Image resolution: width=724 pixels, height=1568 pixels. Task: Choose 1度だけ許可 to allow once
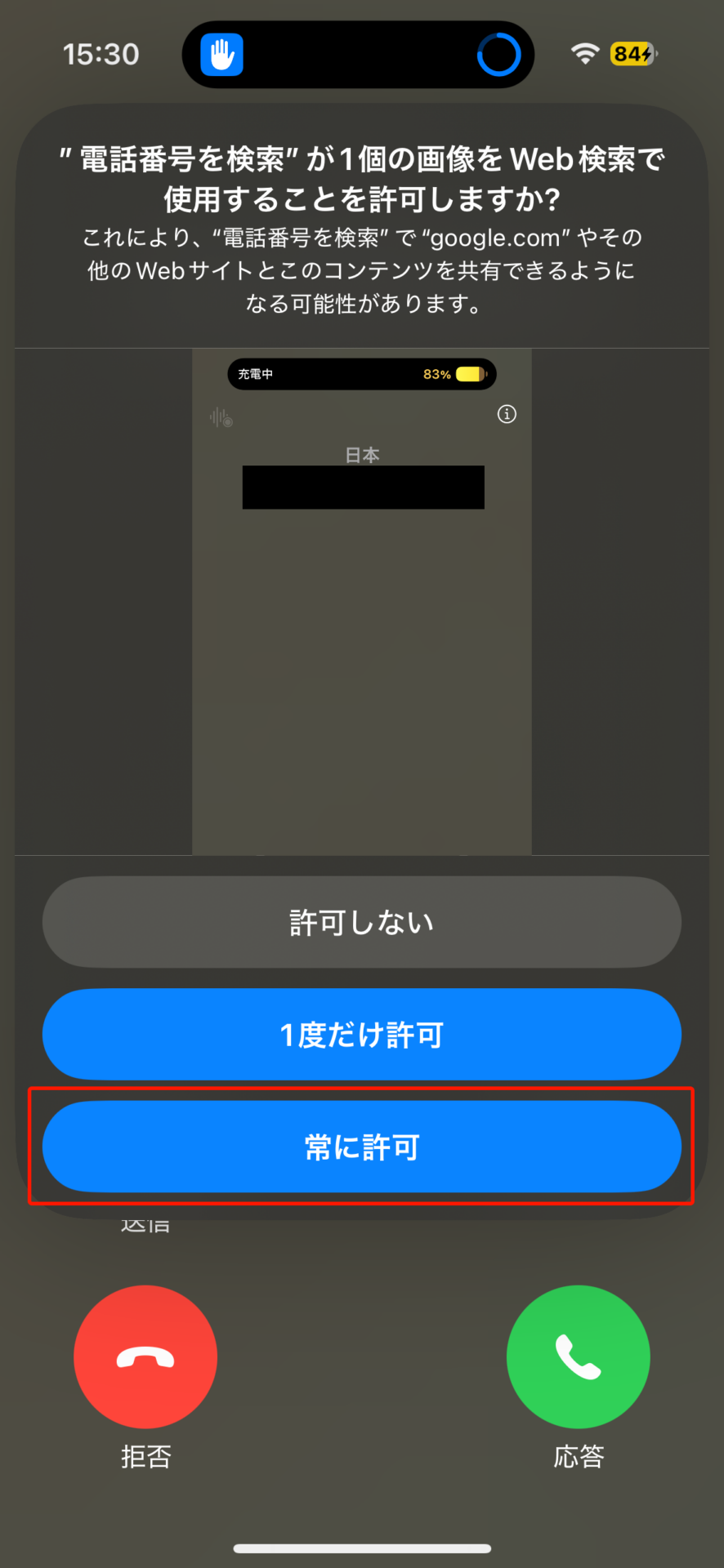coord(361,1035)
